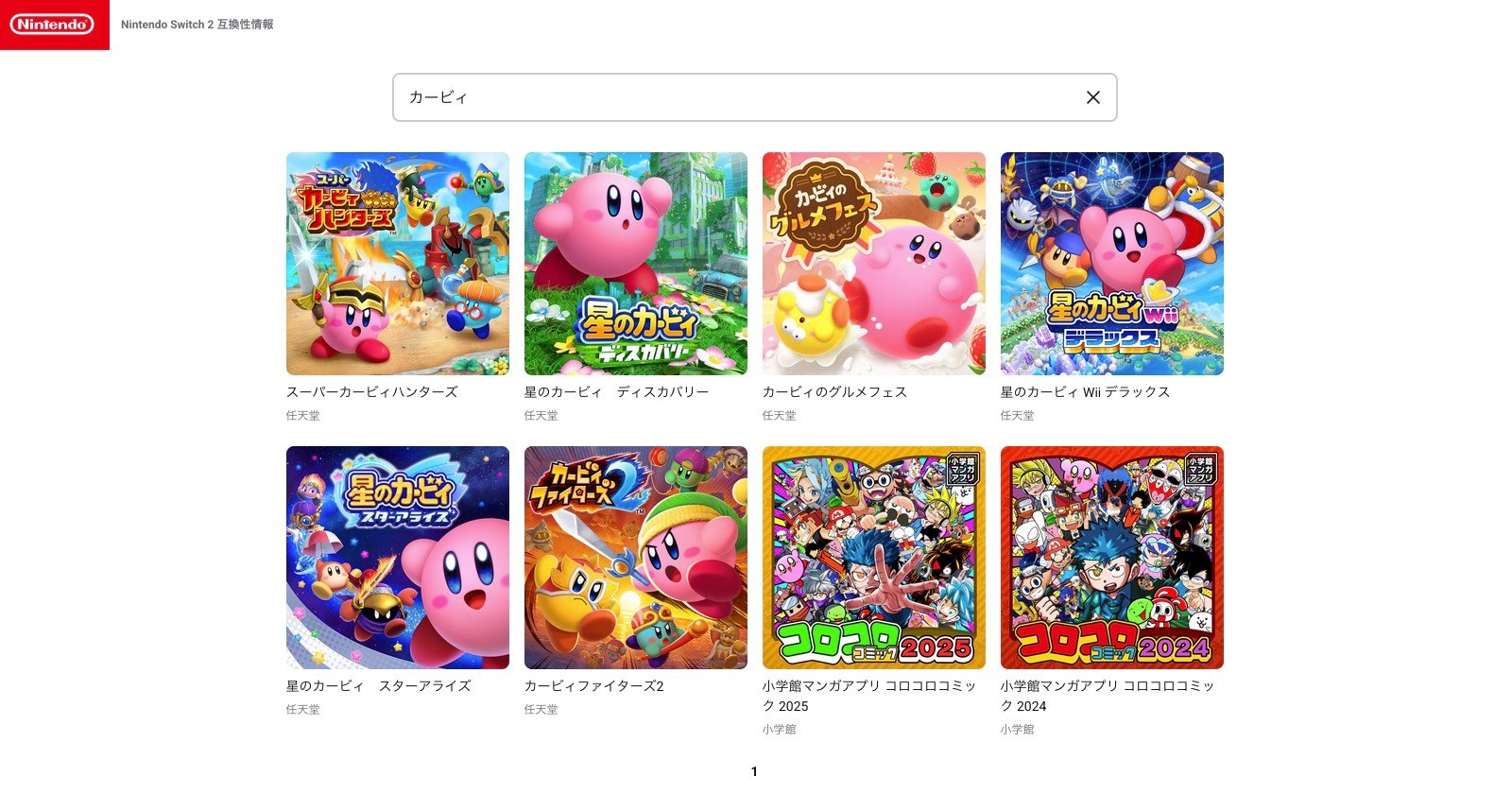1512x794 pixels.
Task: Open 星のカービィ スターアライズ game card
Action: tap(397, 558)
